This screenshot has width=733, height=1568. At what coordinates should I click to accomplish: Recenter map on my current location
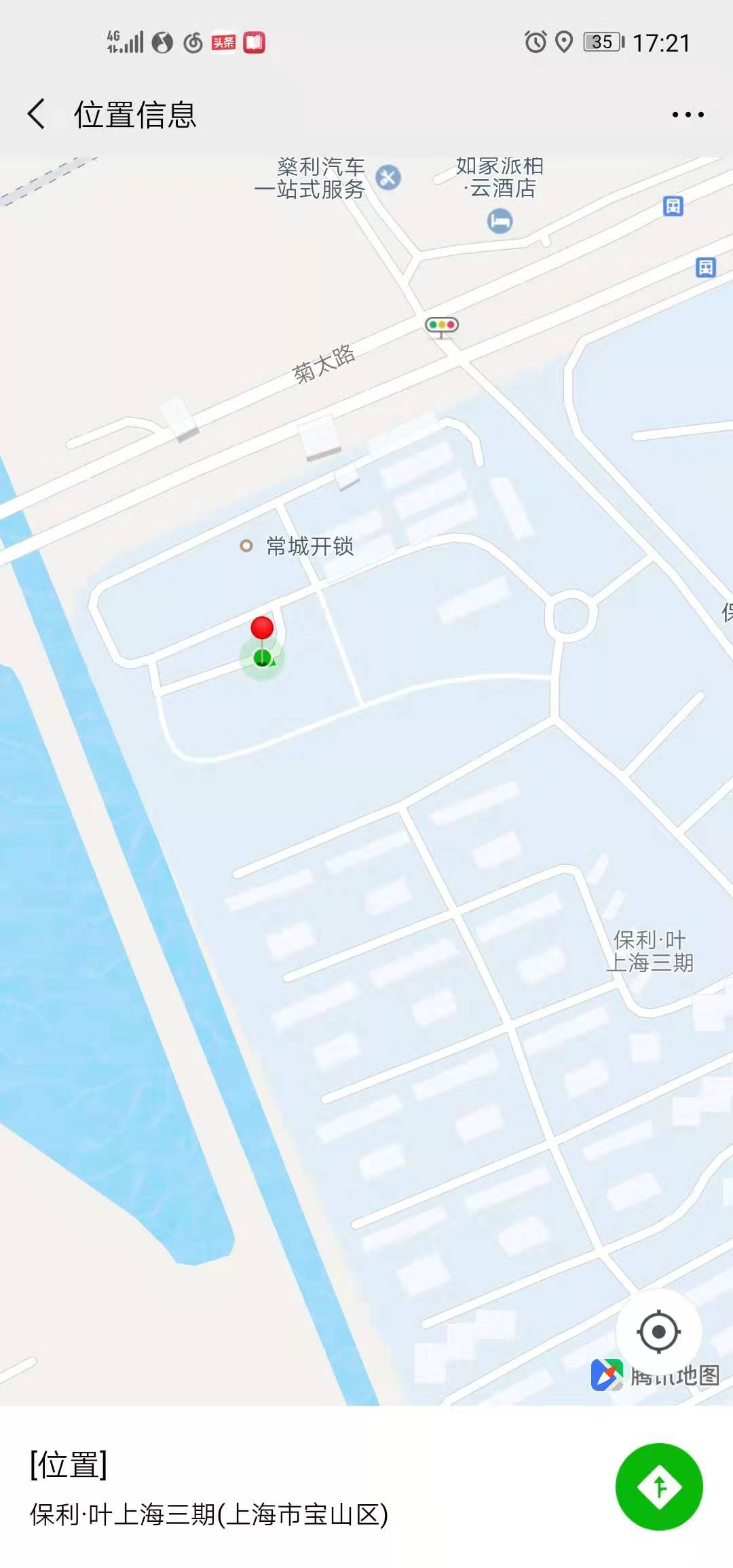click(658, 1331)
